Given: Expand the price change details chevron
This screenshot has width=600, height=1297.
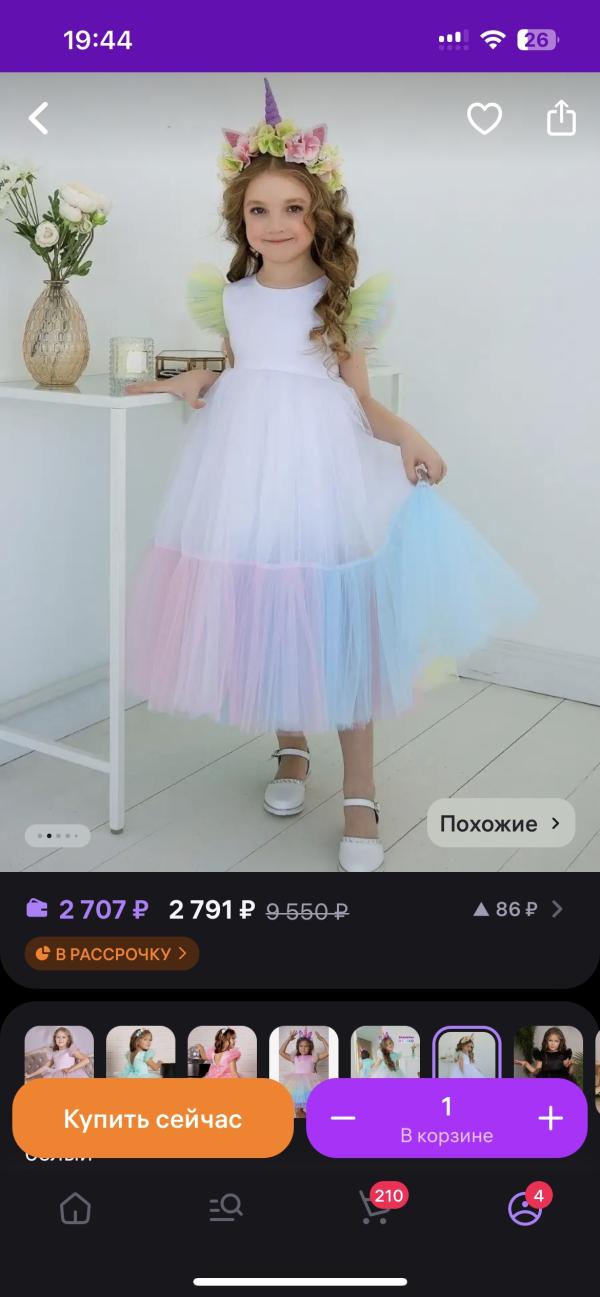Looking at the screenshot, I should point(558,909).
